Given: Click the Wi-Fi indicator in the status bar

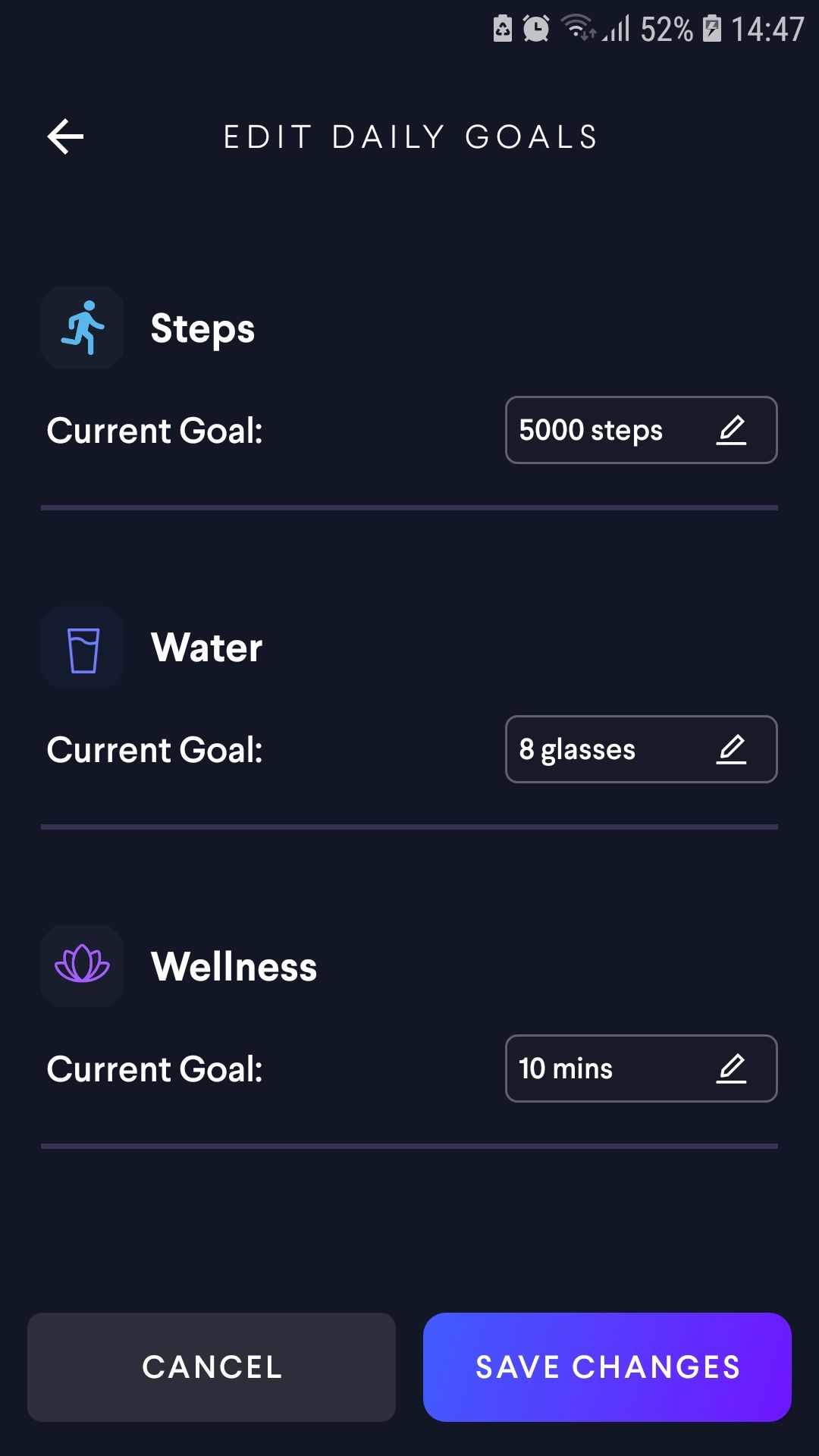Looking at the screenshot, I should (x=578, y=27).
